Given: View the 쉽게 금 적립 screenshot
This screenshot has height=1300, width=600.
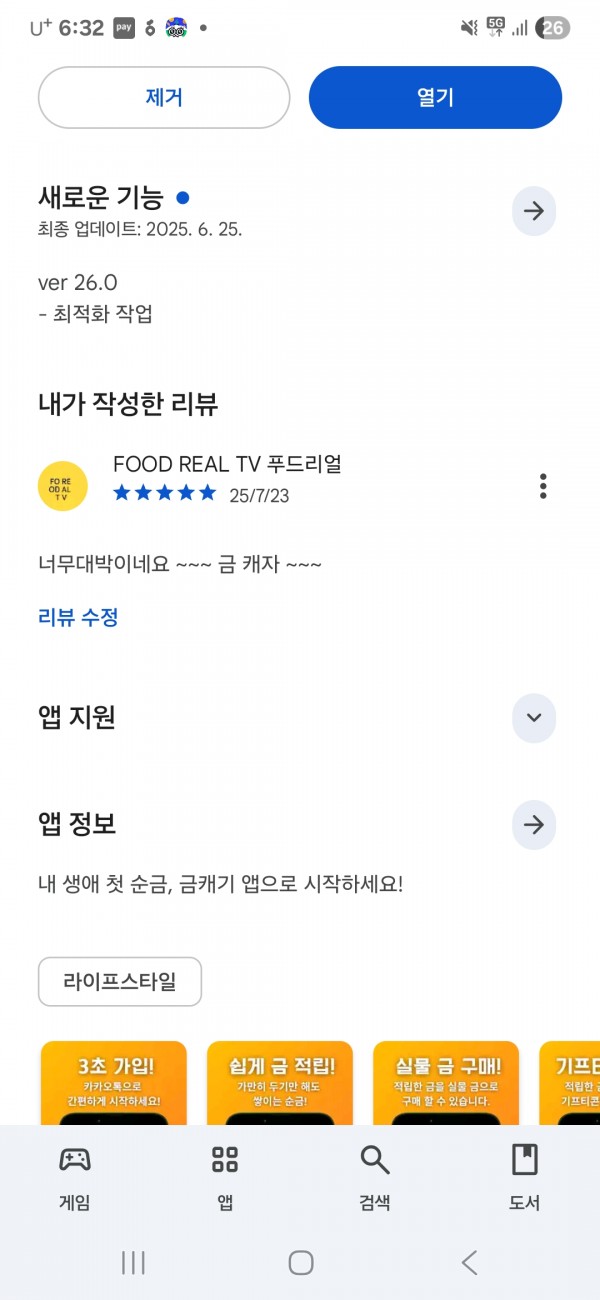Looking at the screenshot, I should pos(280,1083).
